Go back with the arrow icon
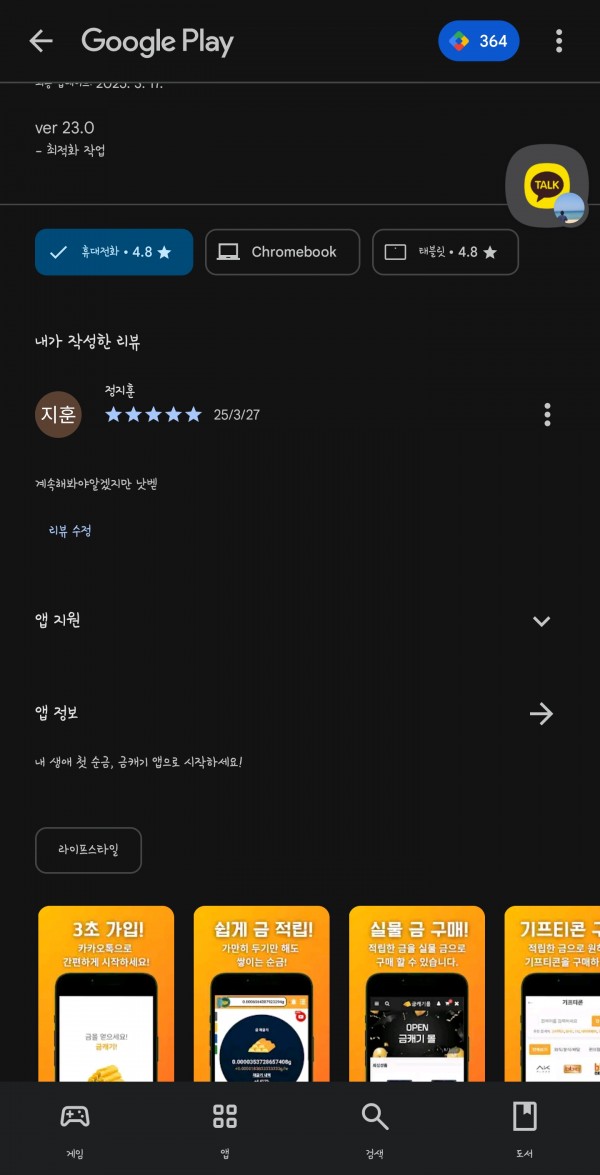This screenshot has width=600, height=1175. [x=40, y=41]
